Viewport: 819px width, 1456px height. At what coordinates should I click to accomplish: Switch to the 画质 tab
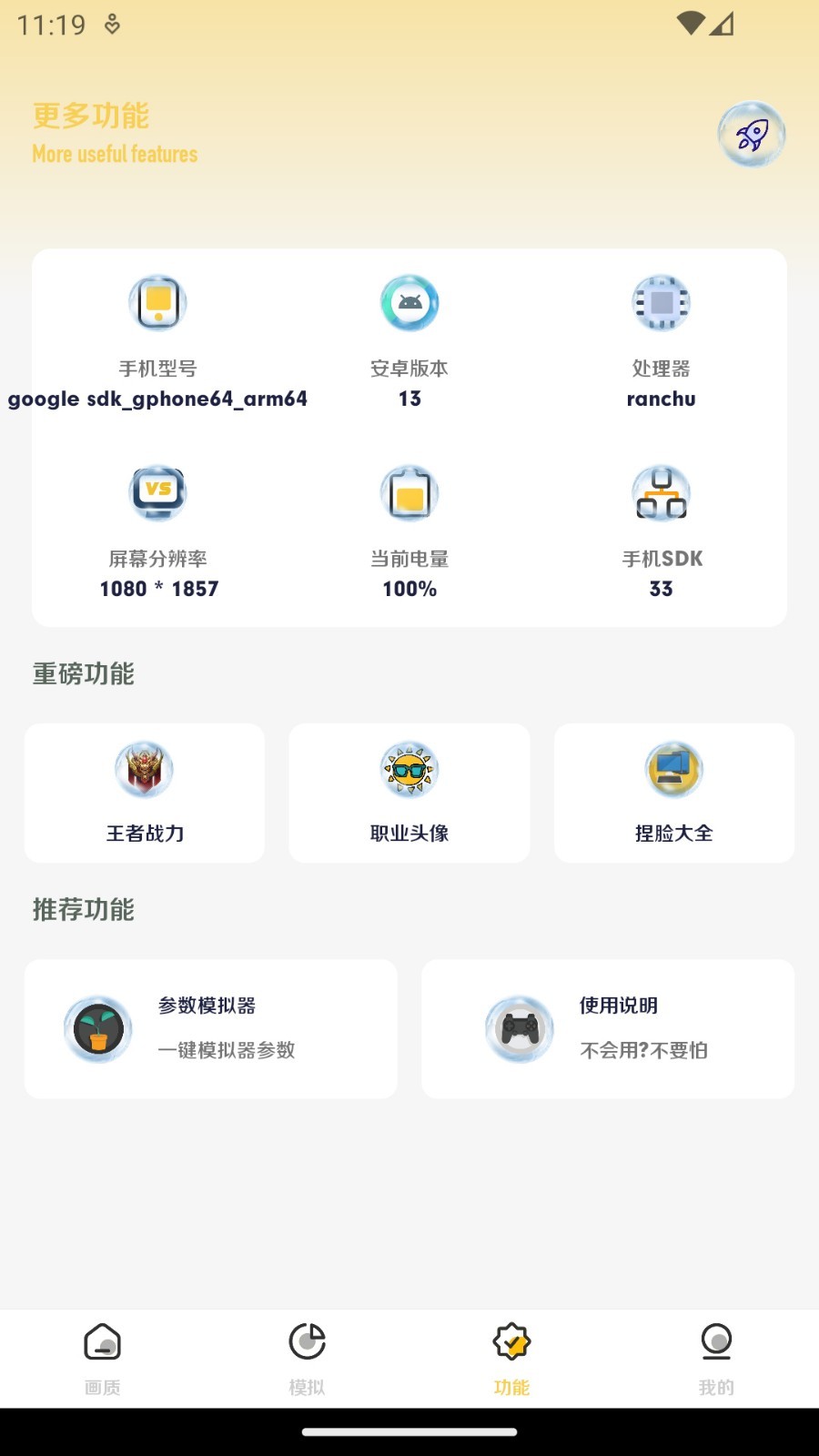click(102, 1359)
